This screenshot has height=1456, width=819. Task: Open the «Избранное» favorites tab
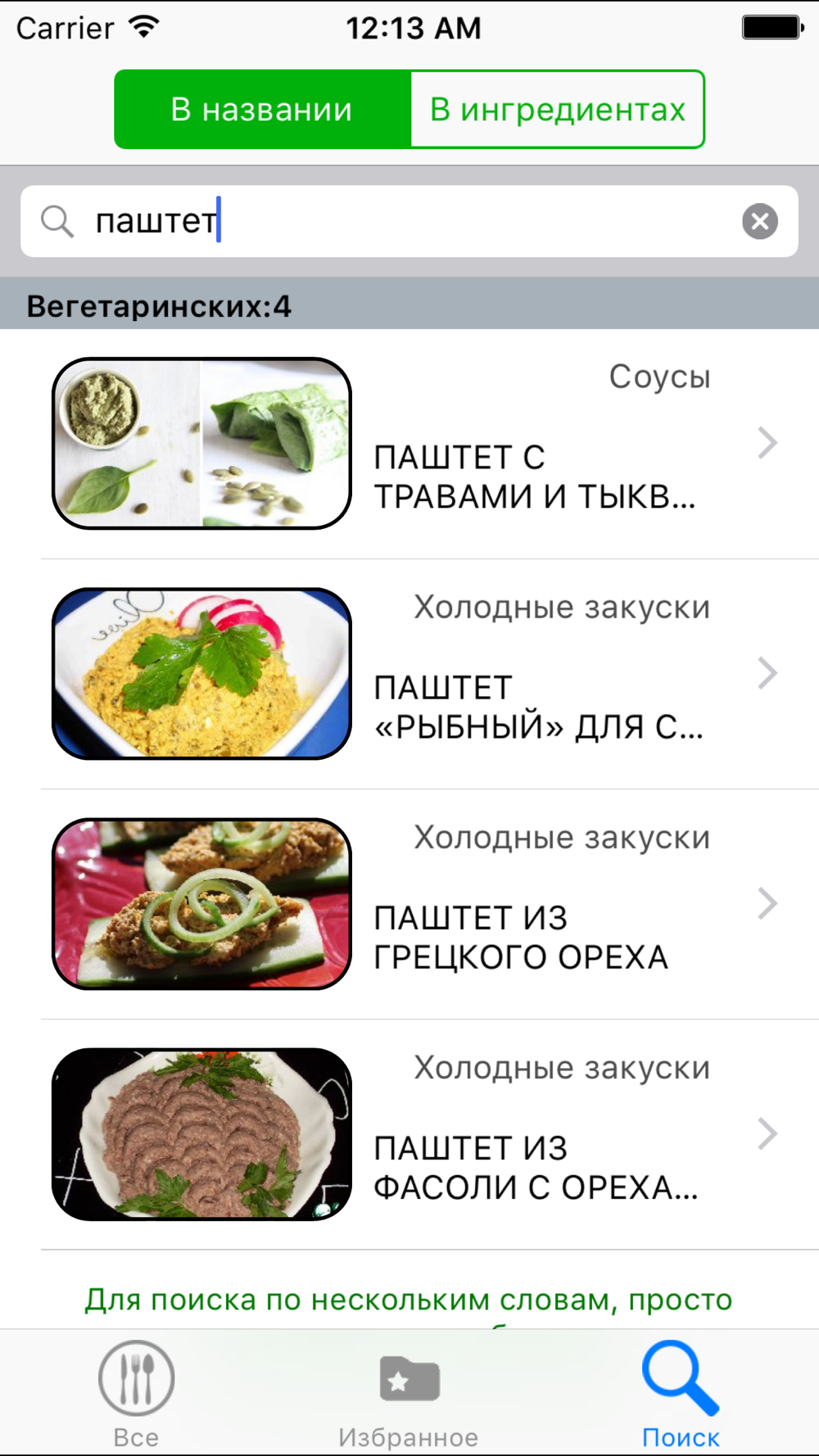409,1392
